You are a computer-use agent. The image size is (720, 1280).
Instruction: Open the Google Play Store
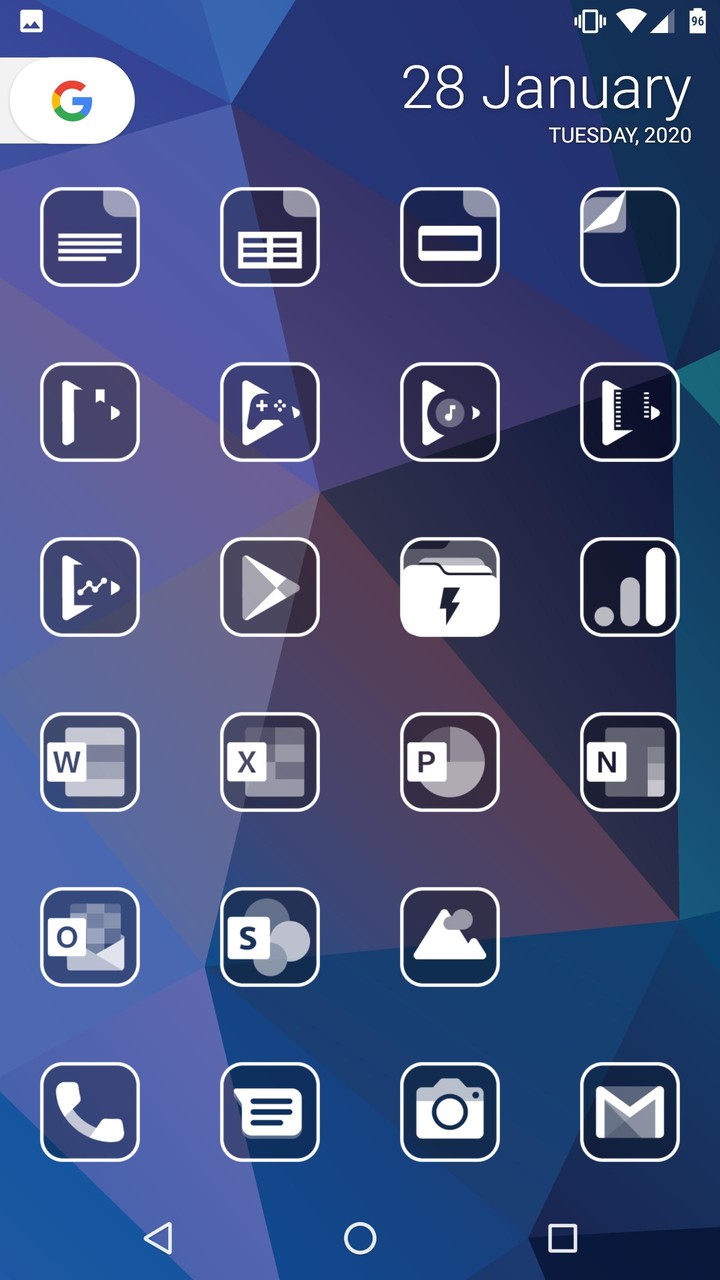270,587
